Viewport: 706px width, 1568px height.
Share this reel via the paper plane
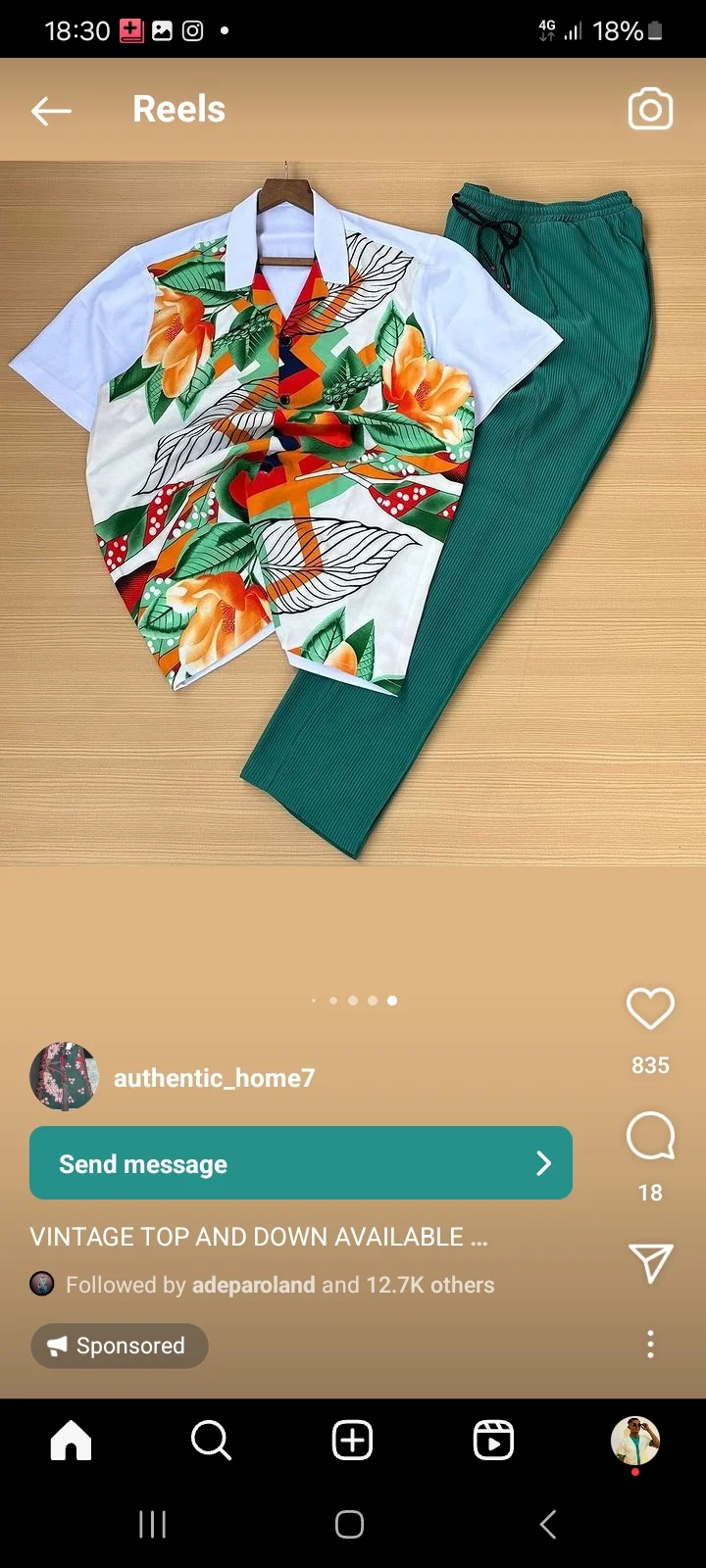point(650,1263)
